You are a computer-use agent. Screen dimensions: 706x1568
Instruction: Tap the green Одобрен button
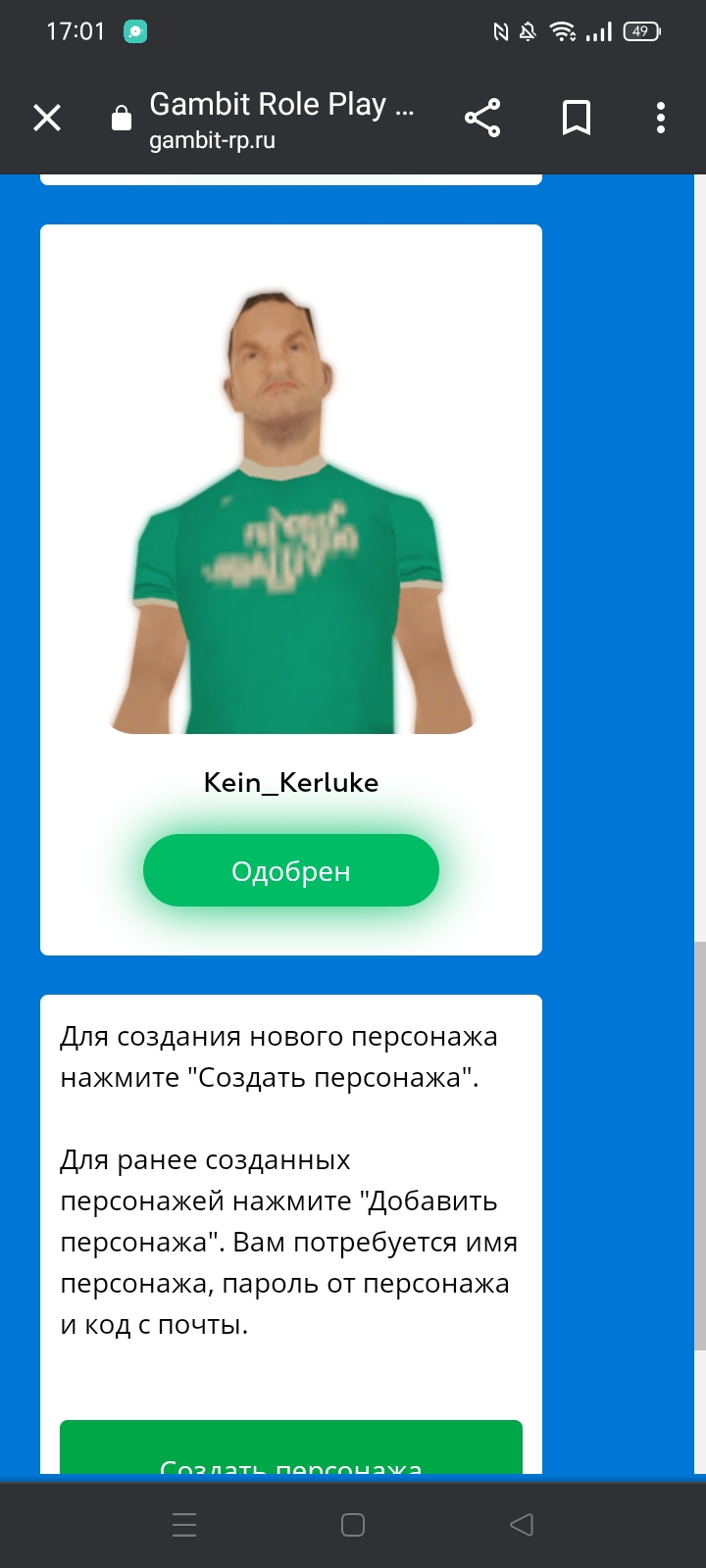[x=291, y=870]
